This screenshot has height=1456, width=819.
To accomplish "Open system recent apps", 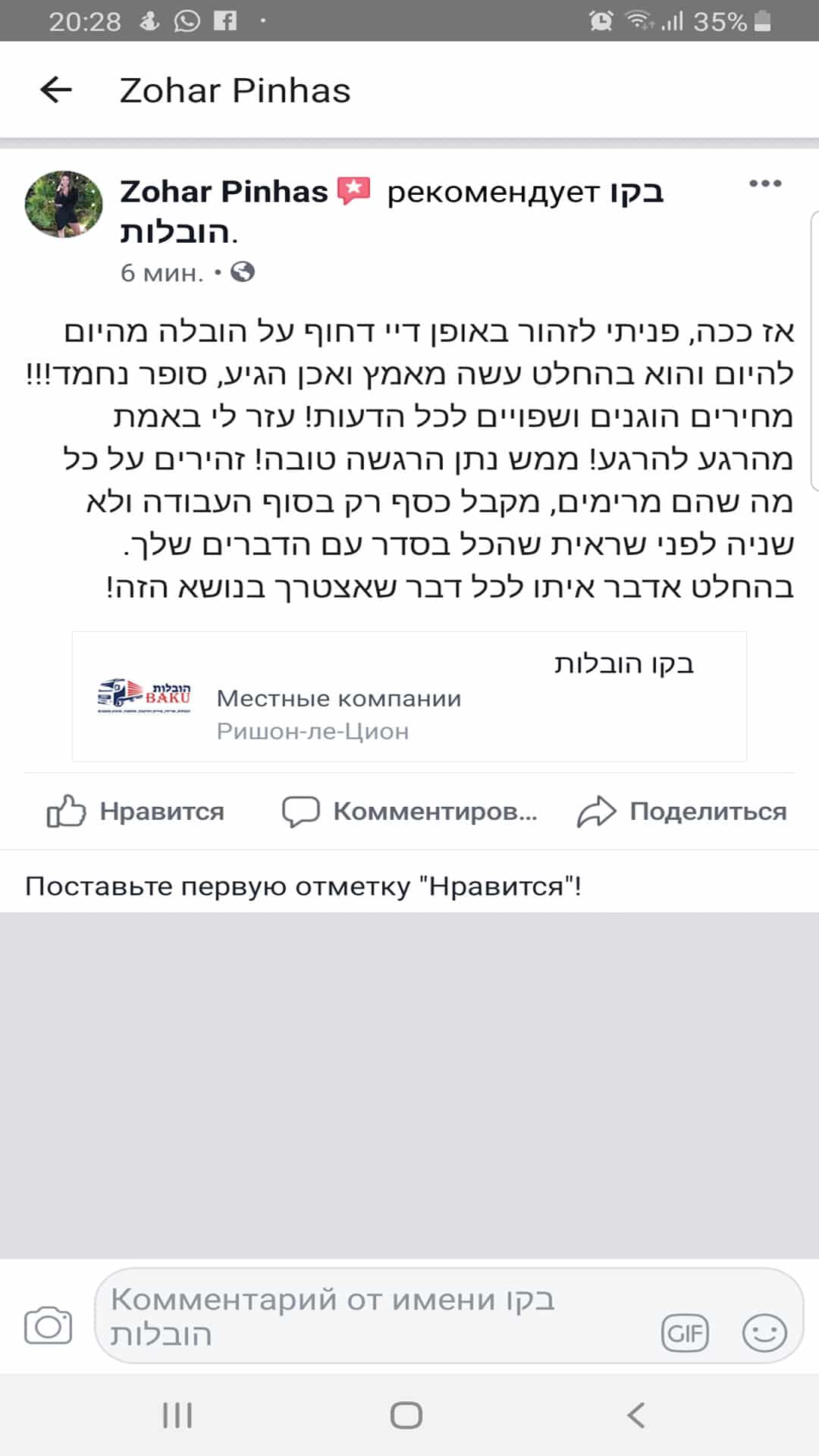I will pyautogui.click(x=177, y=1415).
